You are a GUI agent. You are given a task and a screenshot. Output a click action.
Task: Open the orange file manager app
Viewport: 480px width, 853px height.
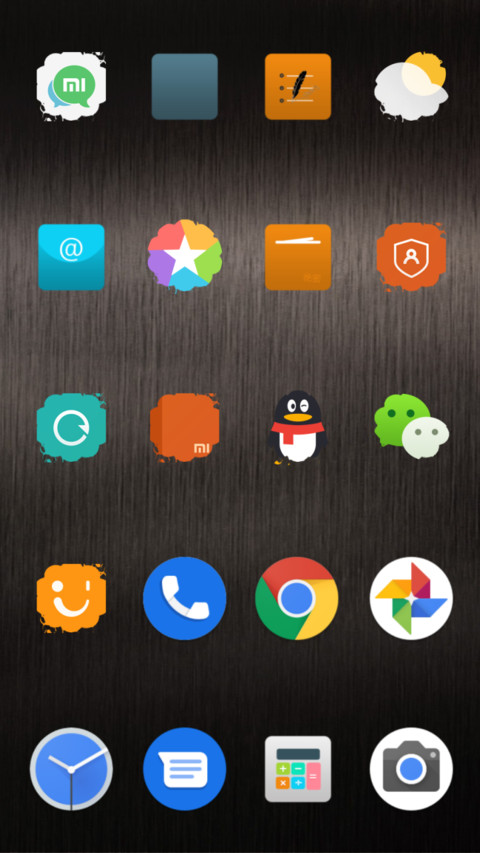(298, 257)
